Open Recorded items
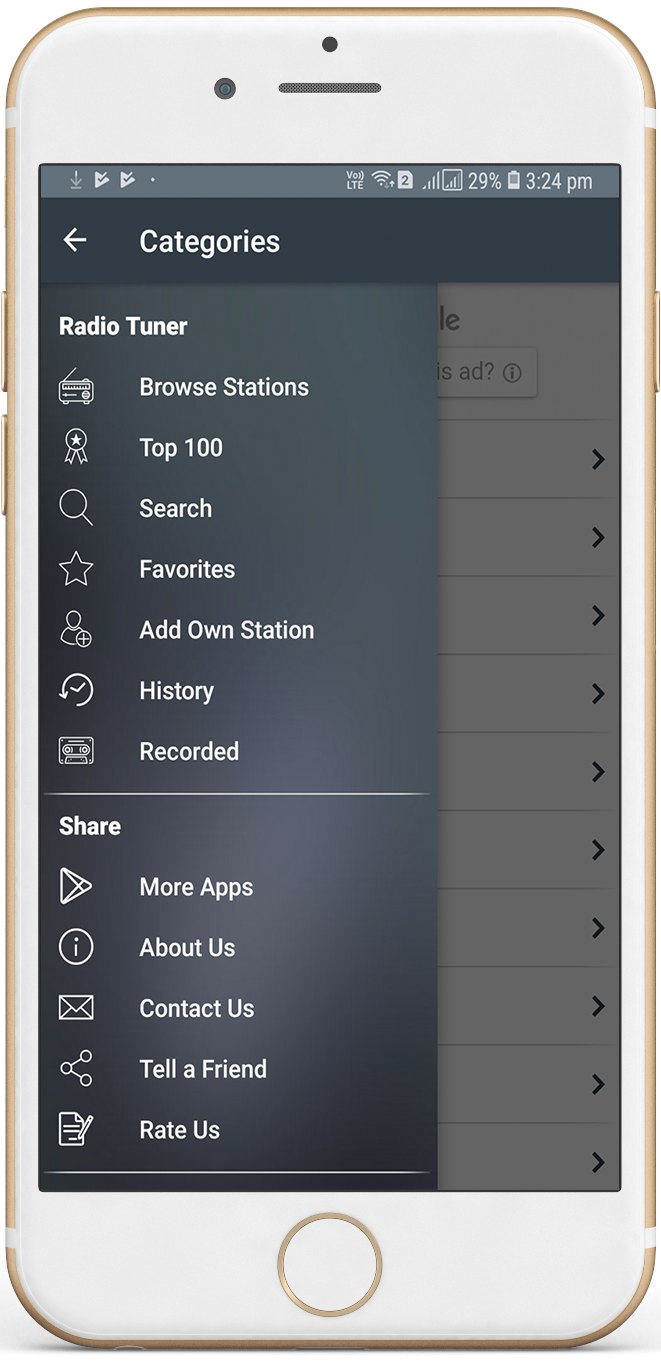Image resolution: width=661 pixels, height=1362 pixels. click(x=238, y=751)
